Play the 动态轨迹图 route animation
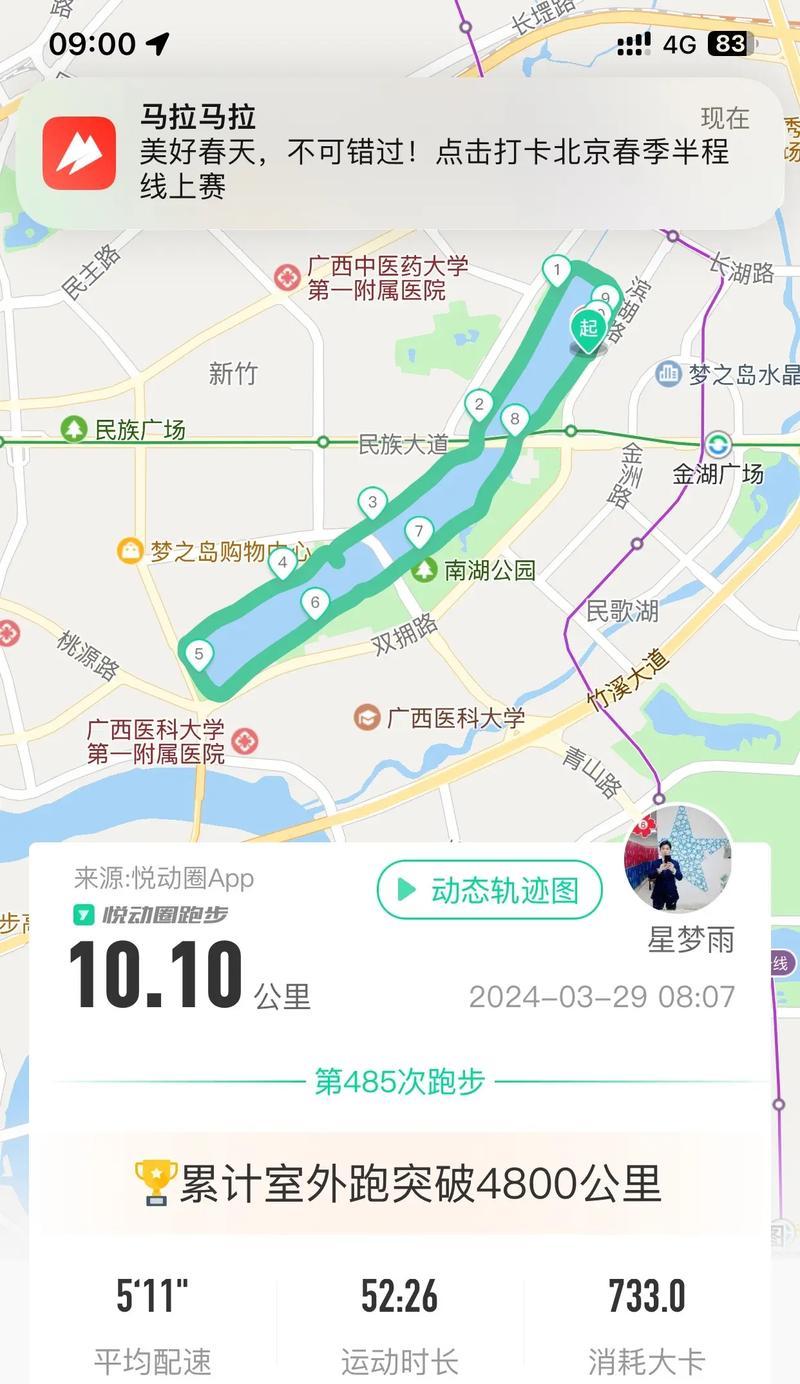This screenshot has height=1384, width=800. [x=490, y=890]
